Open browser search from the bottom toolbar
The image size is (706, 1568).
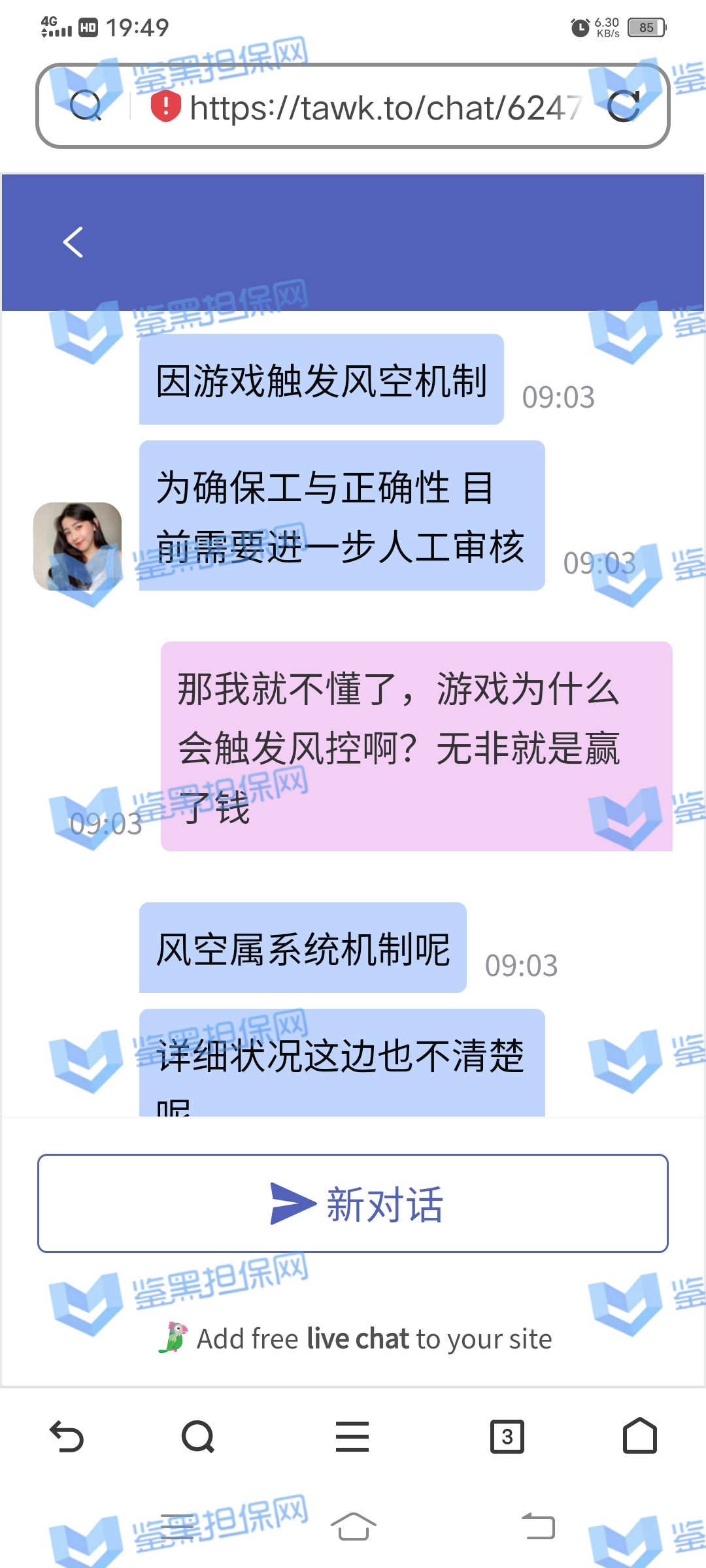pyautogui.click(x=198, y=1437)
